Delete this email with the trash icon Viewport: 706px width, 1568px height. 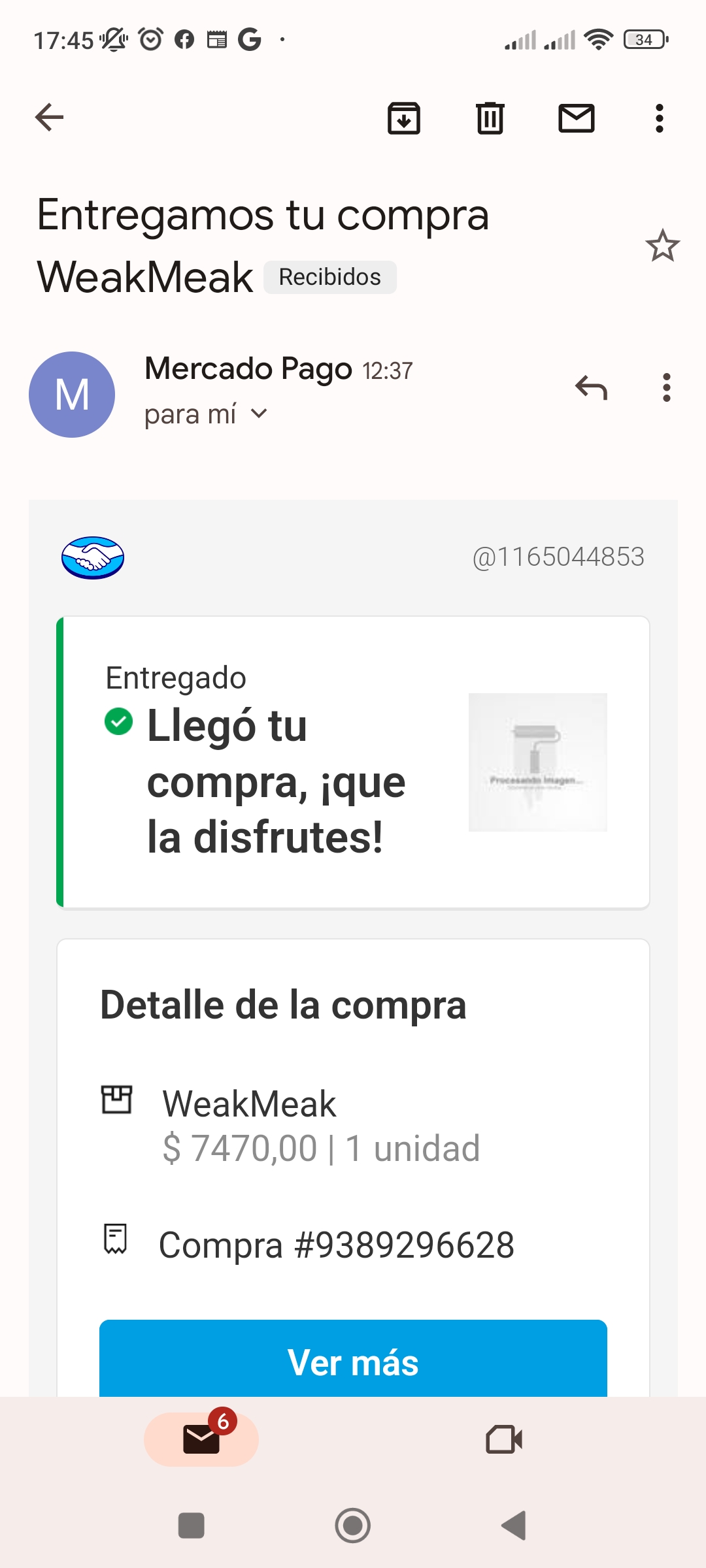pos(490,118)
